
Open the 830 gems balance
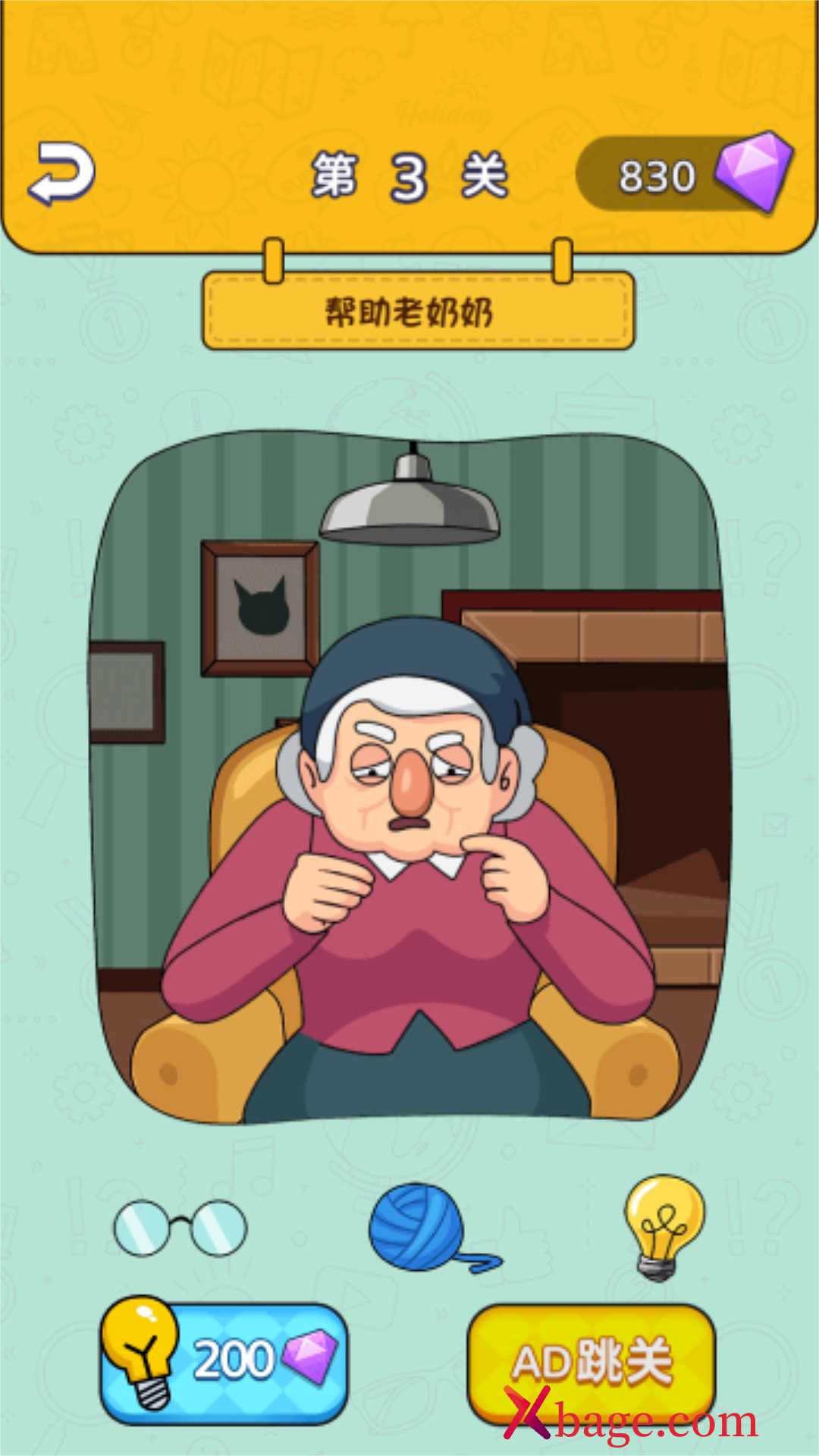tap(685, 173)
